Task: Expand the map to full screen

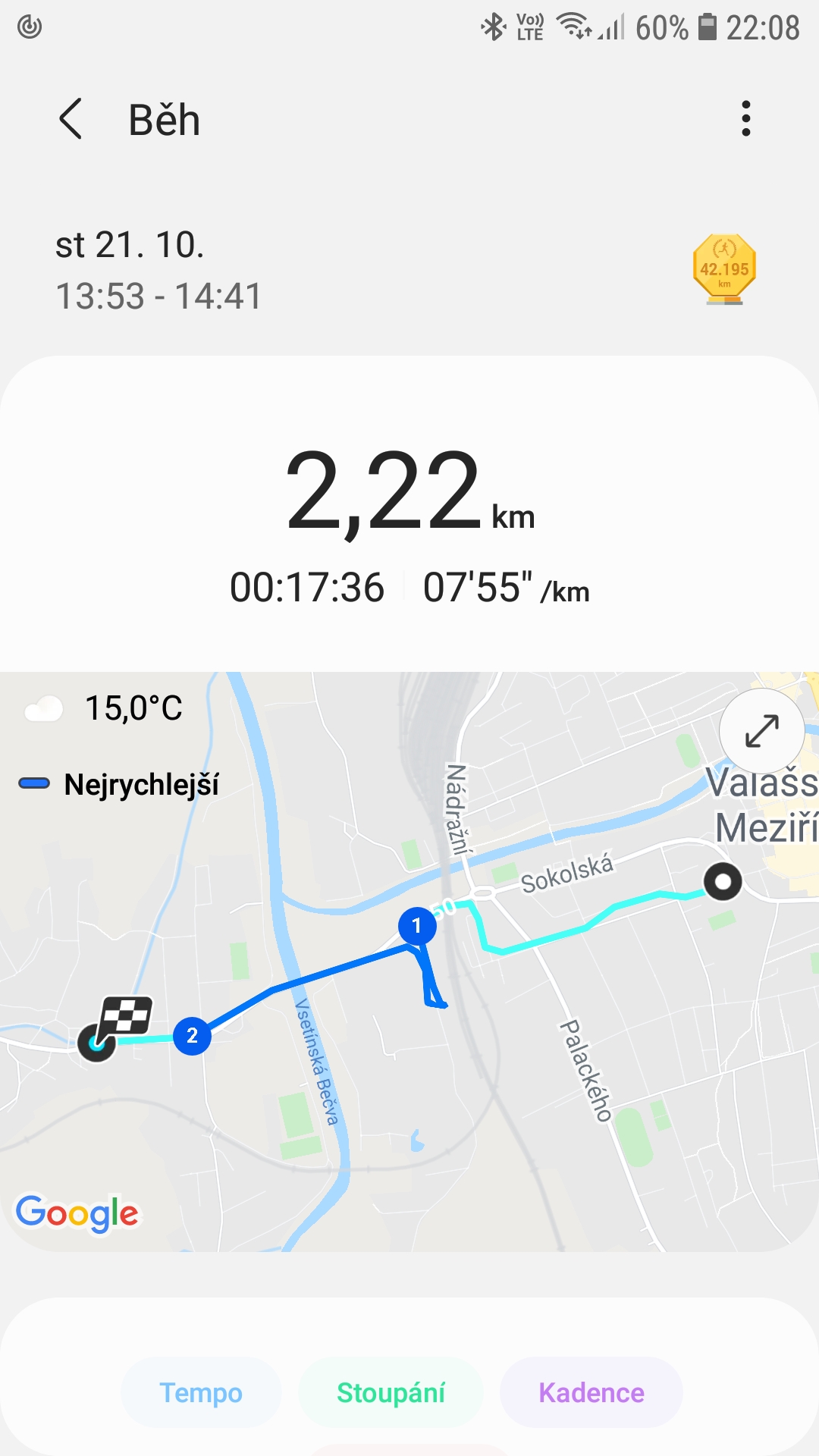Action: (x=761, y=731)
